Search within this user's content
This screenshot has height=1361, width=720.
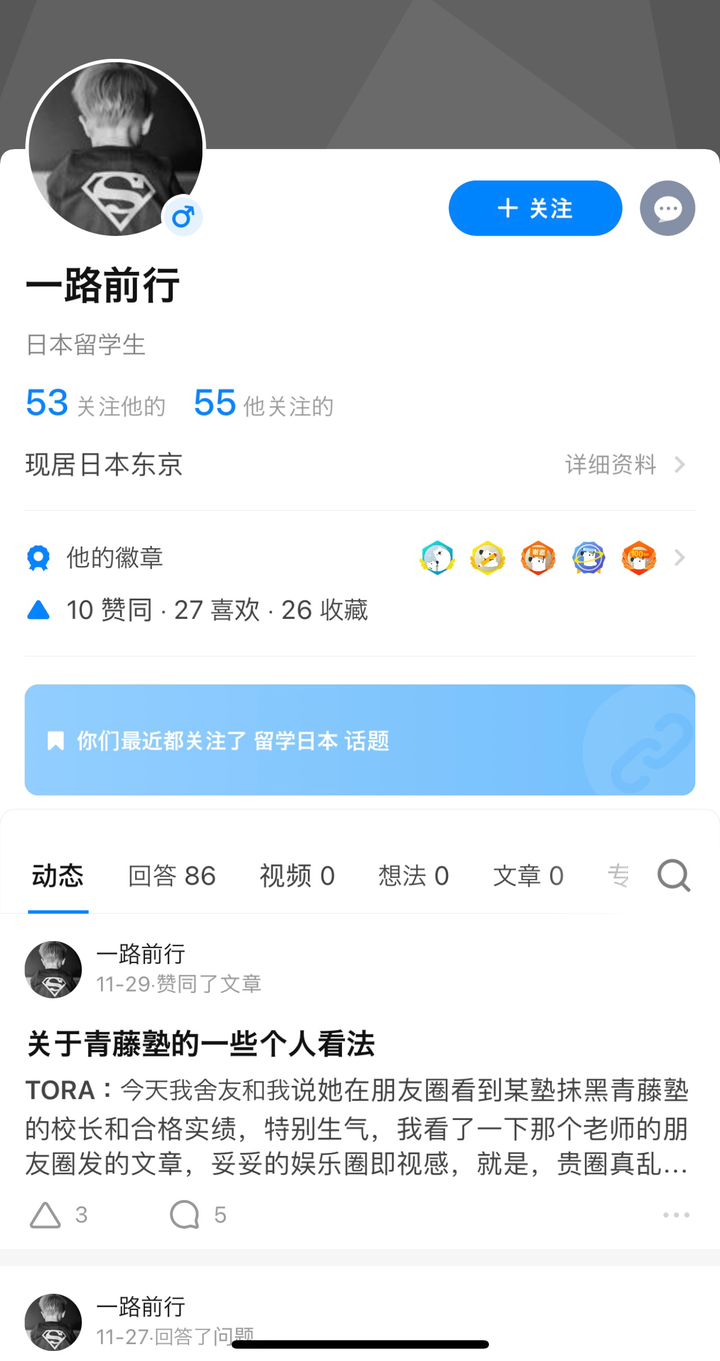pos(674,876)
